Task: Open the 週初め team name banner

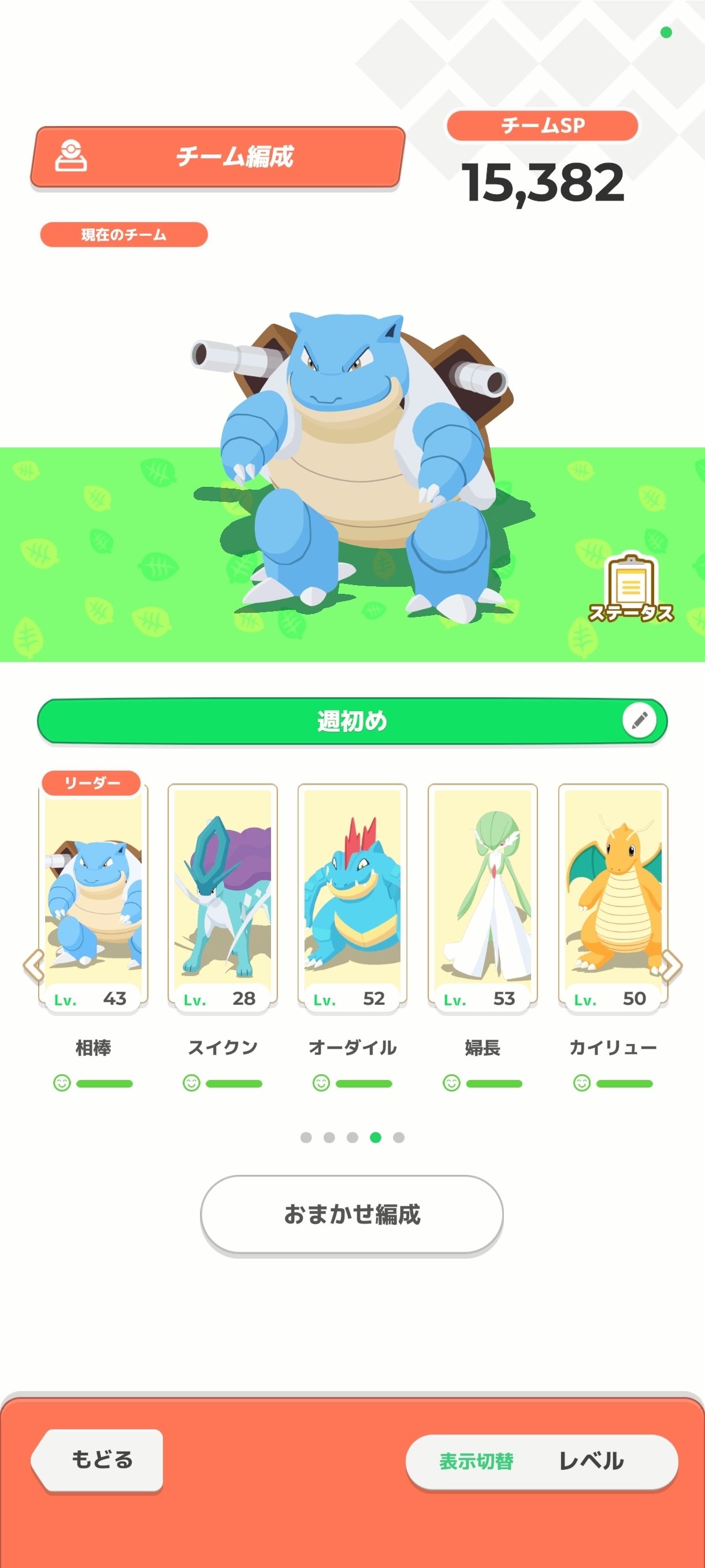Action: 353,722
